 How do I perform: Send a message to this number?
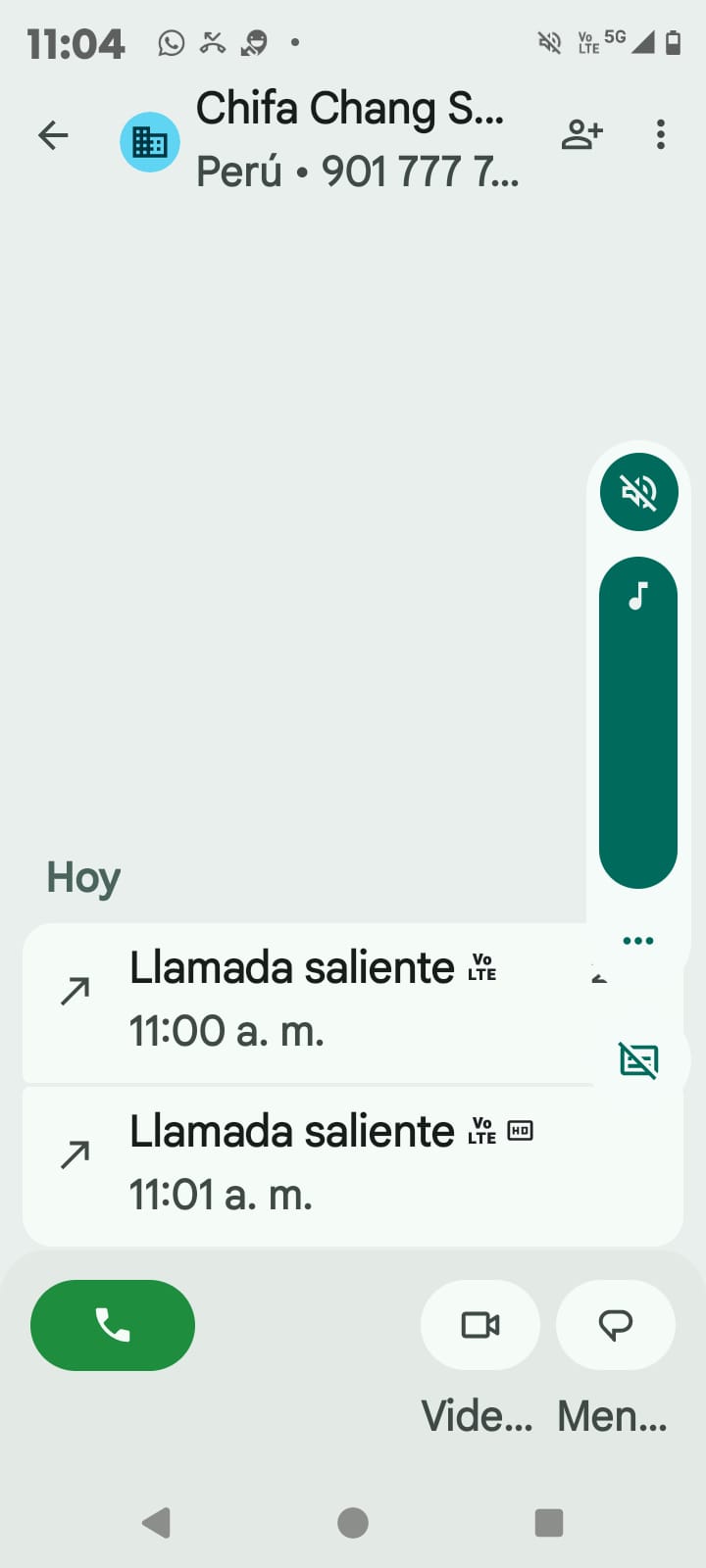[x=615, y=1325]
